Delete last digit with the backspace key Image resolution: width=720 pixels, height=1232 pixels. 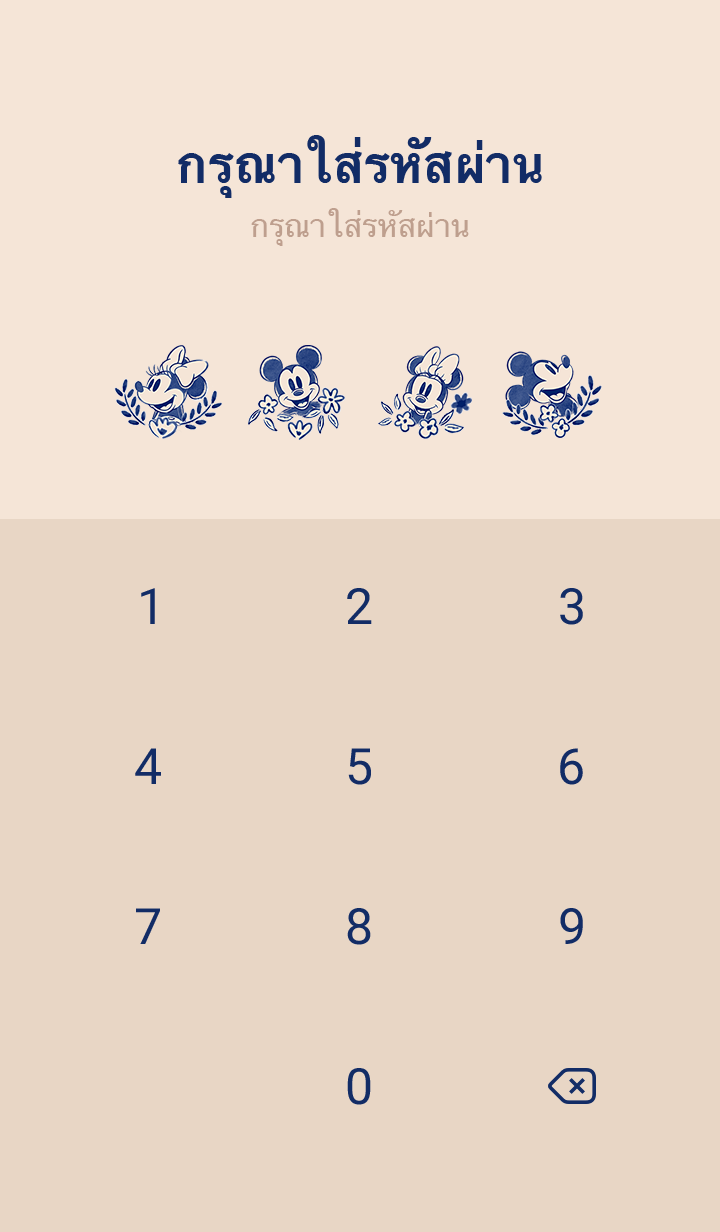[572, 1086]
